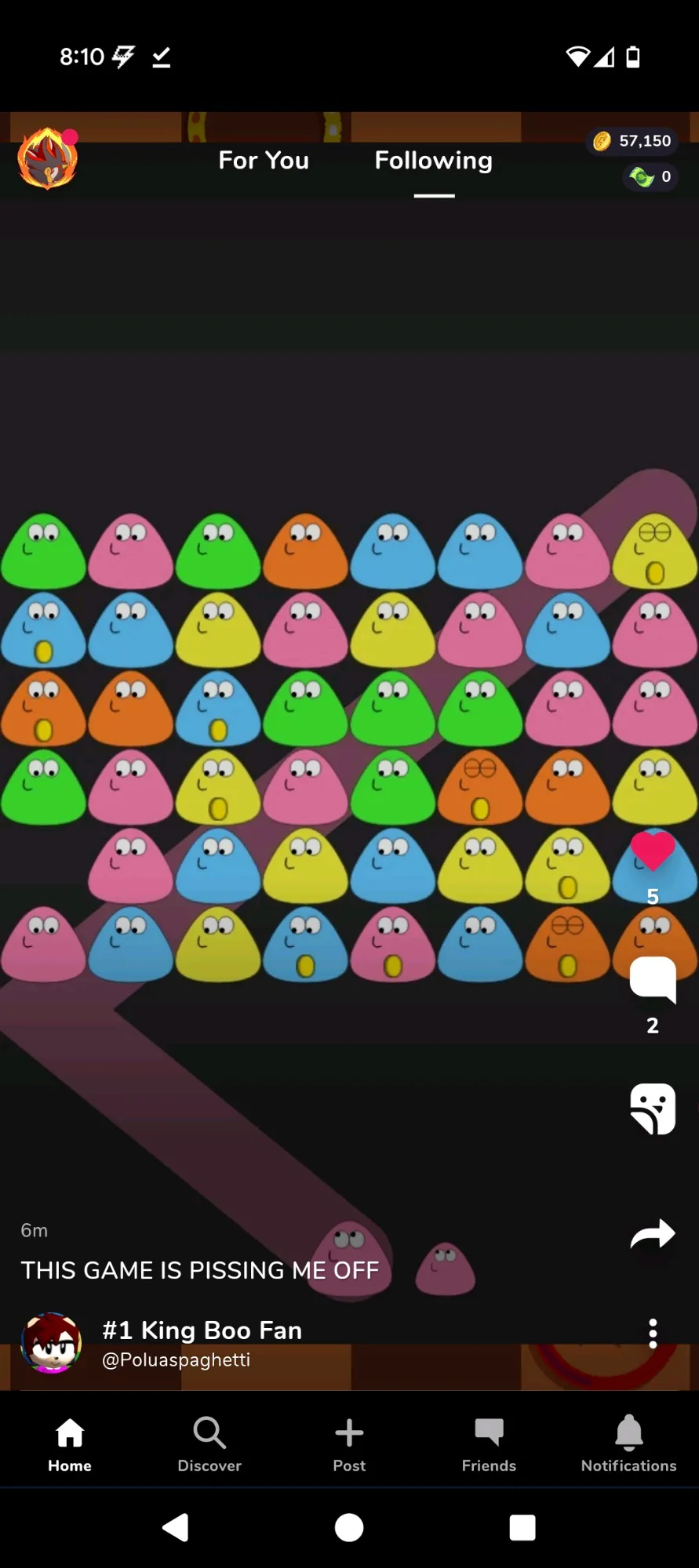Select the Following tab
Image resolution: width=699 pixels, height=1568 pixels.
point(433,161)
